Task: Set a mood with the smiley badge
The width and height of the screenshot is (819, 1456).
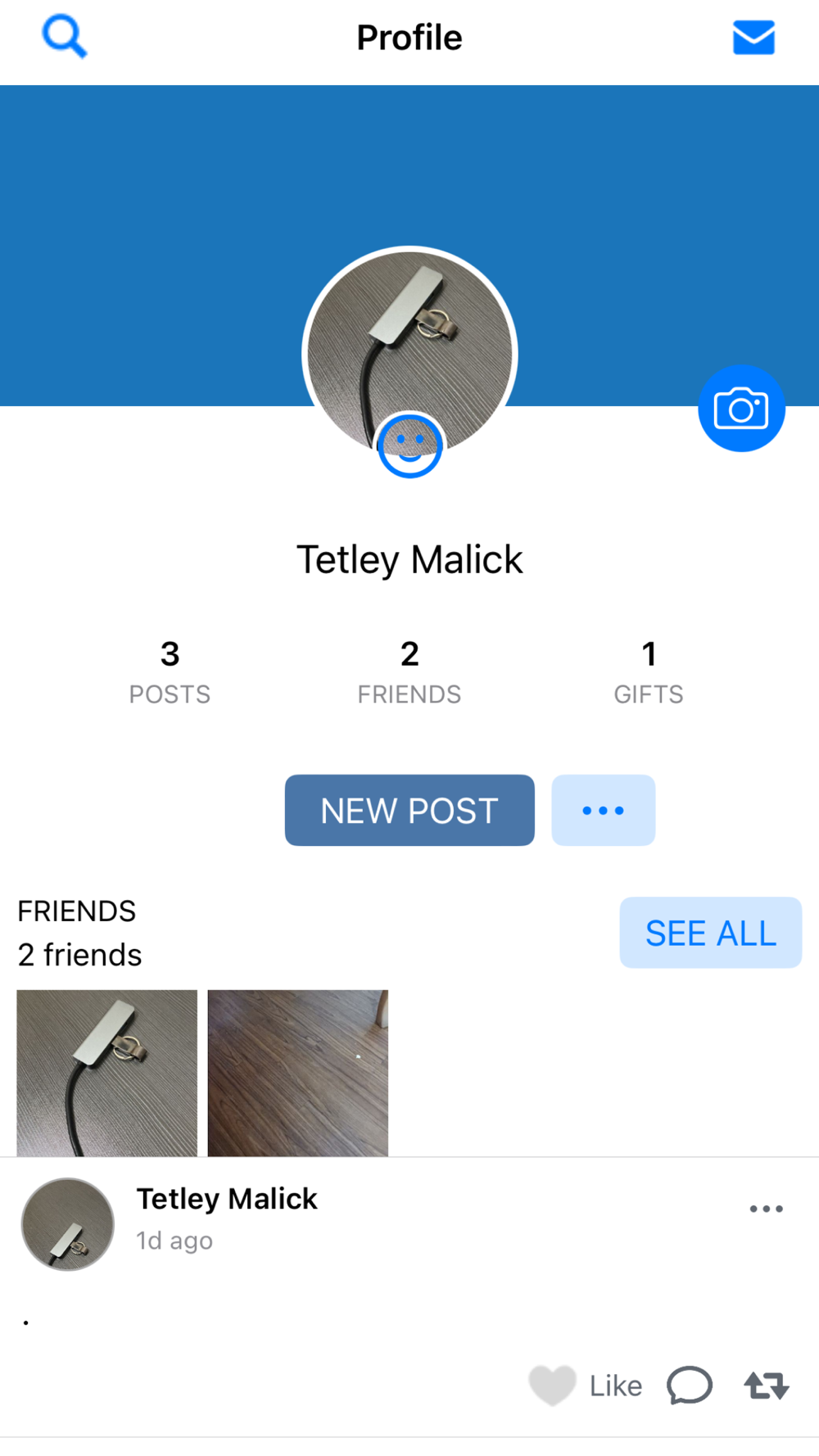Action: (x=409, y=446)
